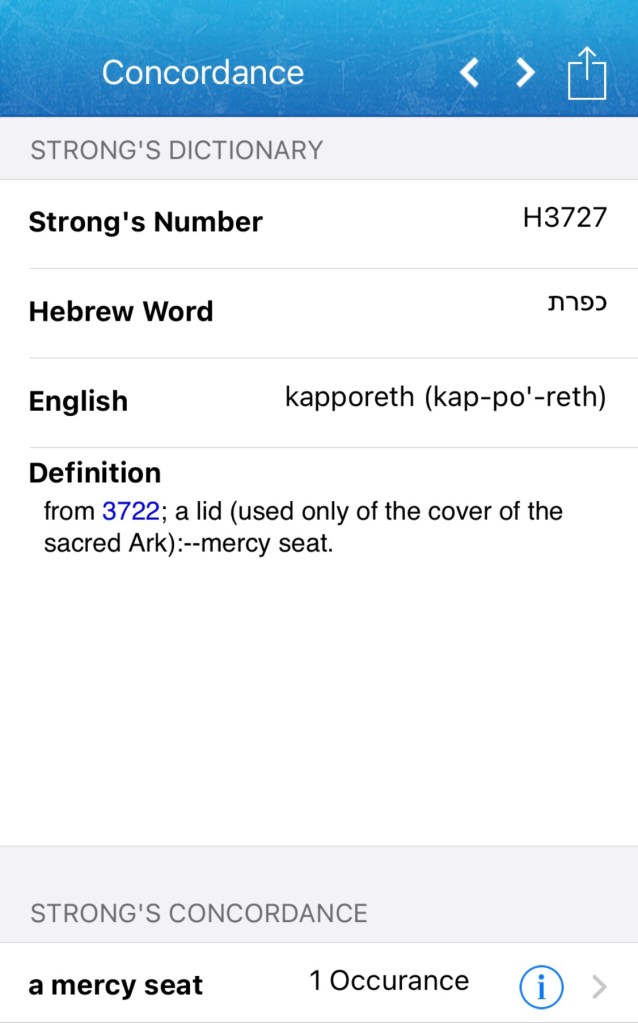Show info for a mercy seat
Screen dimensions: 638x1023
click(541, 986)
